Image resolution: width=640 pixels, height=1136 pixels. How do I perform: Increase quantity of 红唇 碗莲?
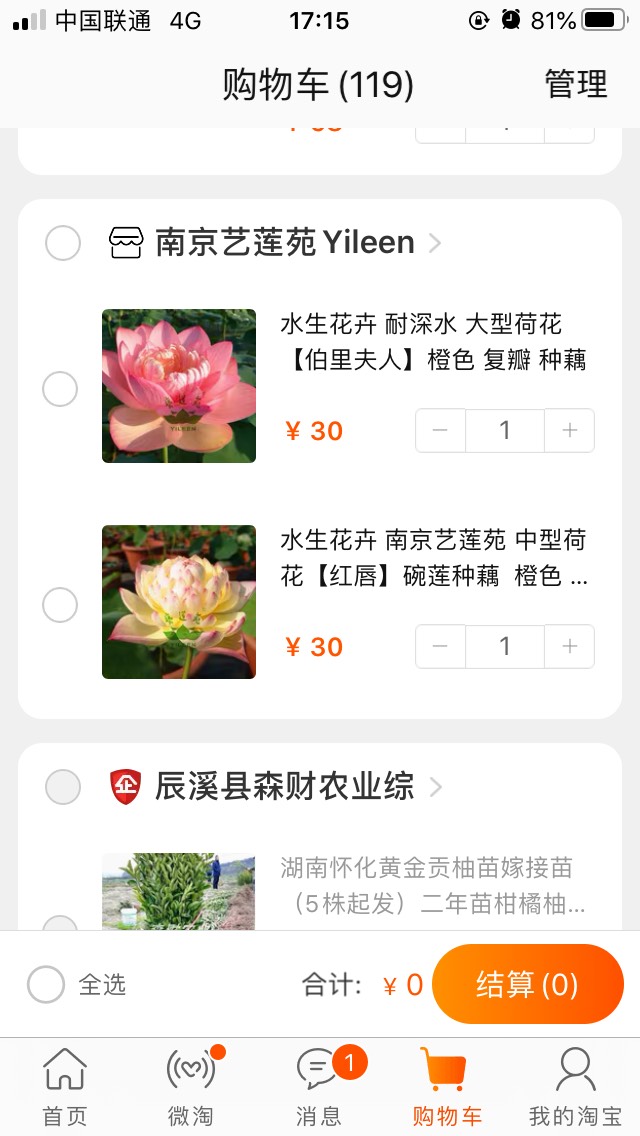click(570, 647)
